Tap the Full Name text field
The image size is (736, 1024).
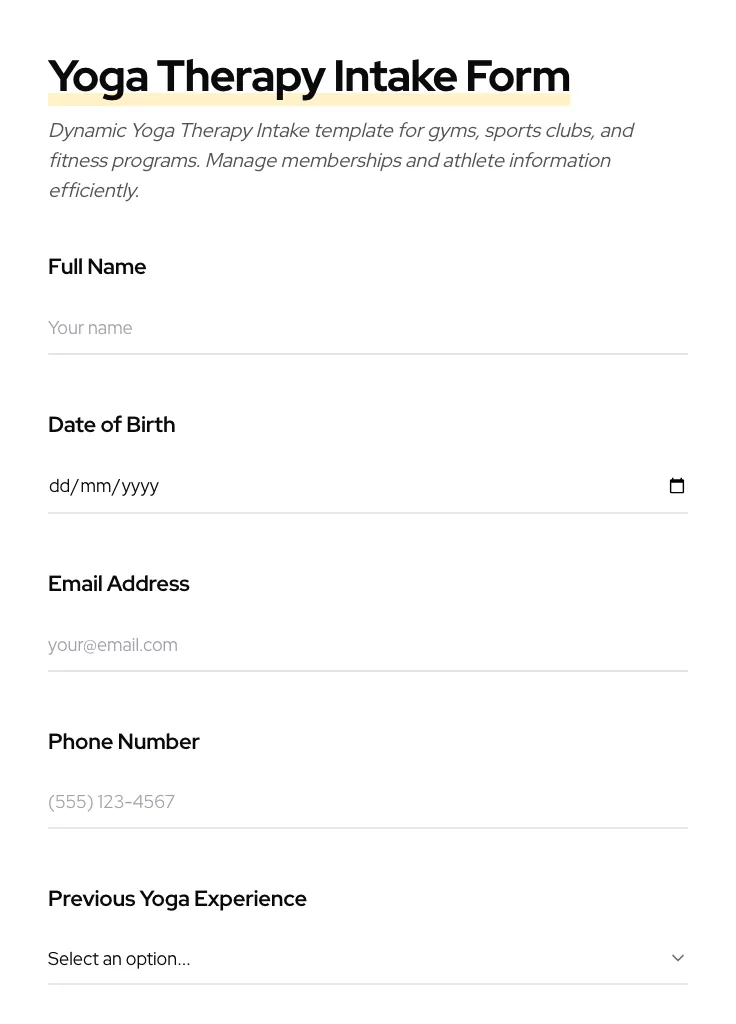(367, 328)
